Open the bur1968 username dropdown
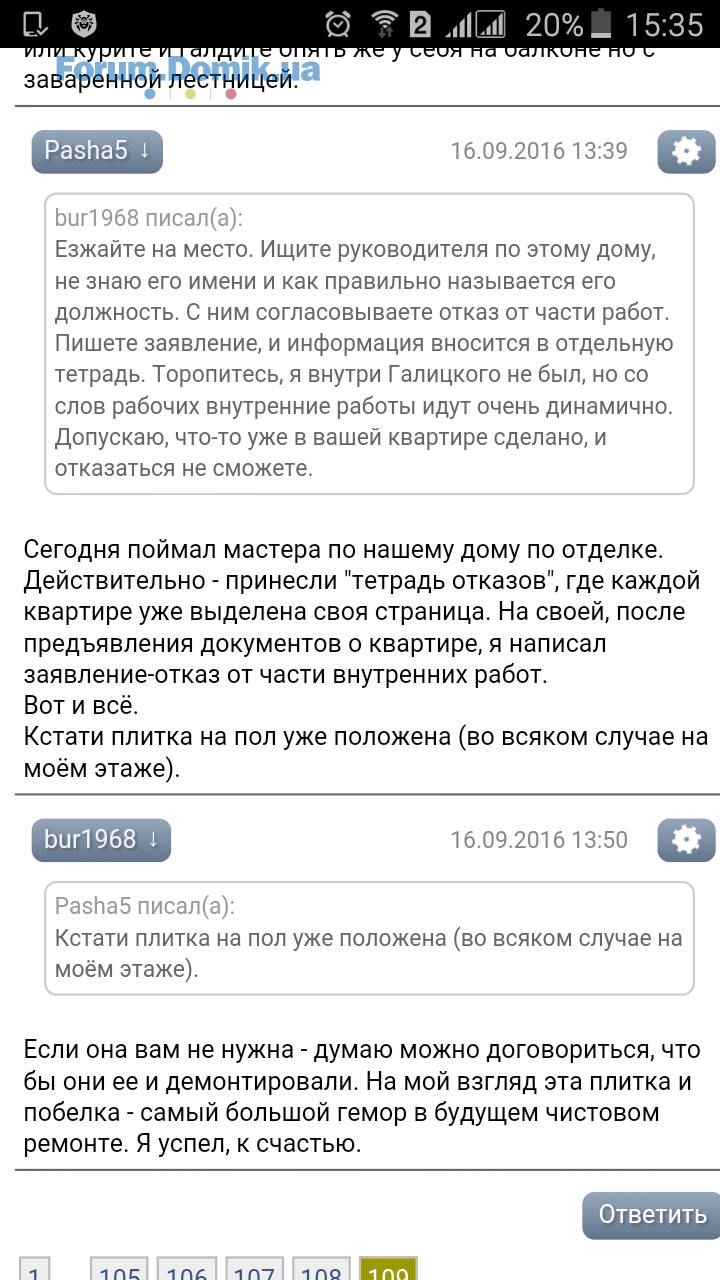Viewport: 720px width, 1280px height. click(101, 839)
